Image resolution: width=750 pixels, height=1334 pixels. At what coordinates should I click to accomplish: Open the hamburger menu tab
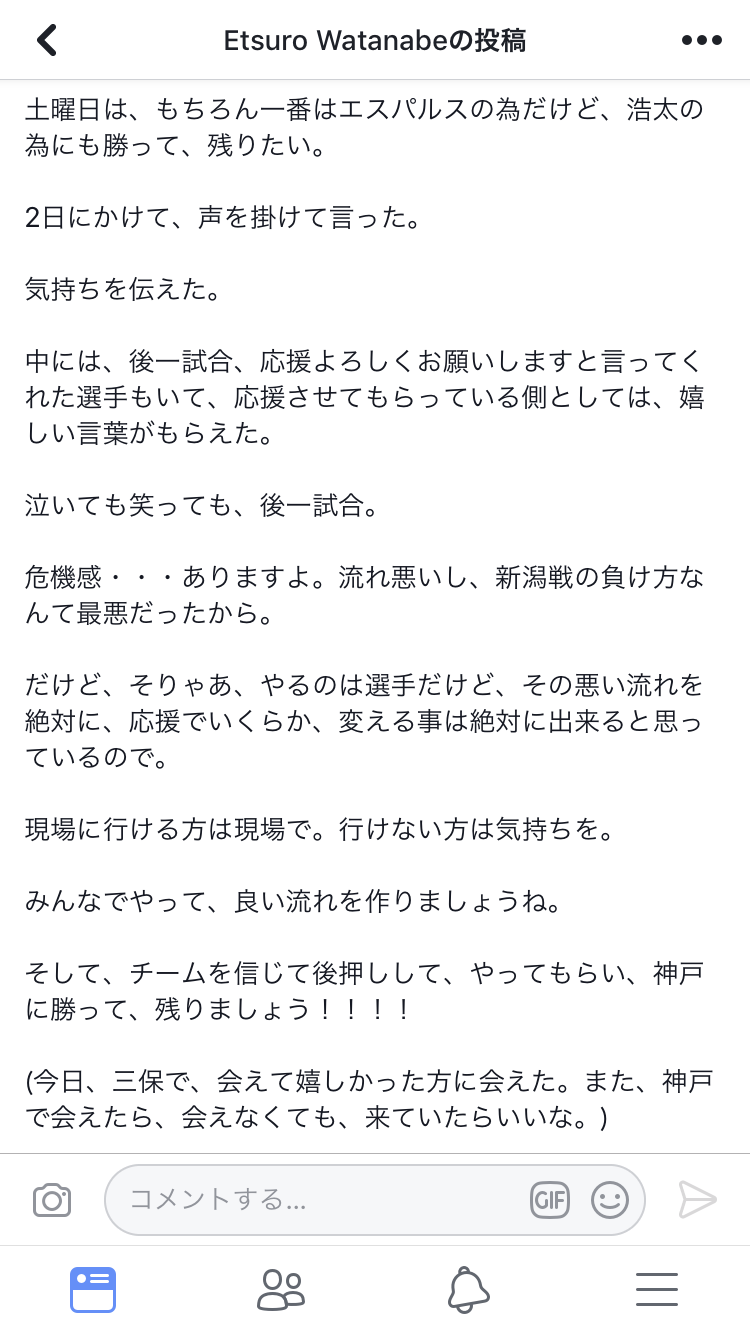pyautogui.click(x=657, y=1289)
